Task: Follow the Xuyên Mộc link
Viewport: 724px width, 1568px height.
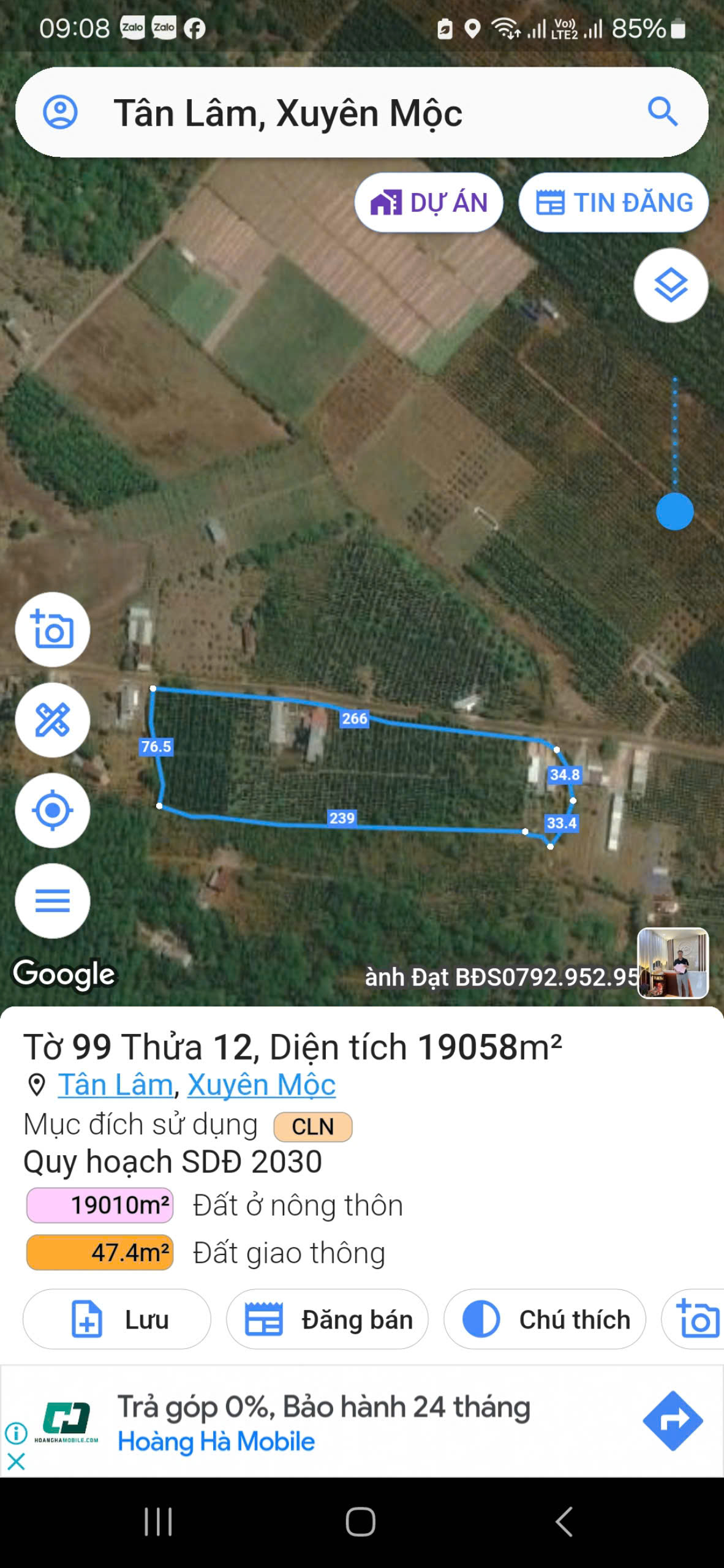Action: (262, 1085)
